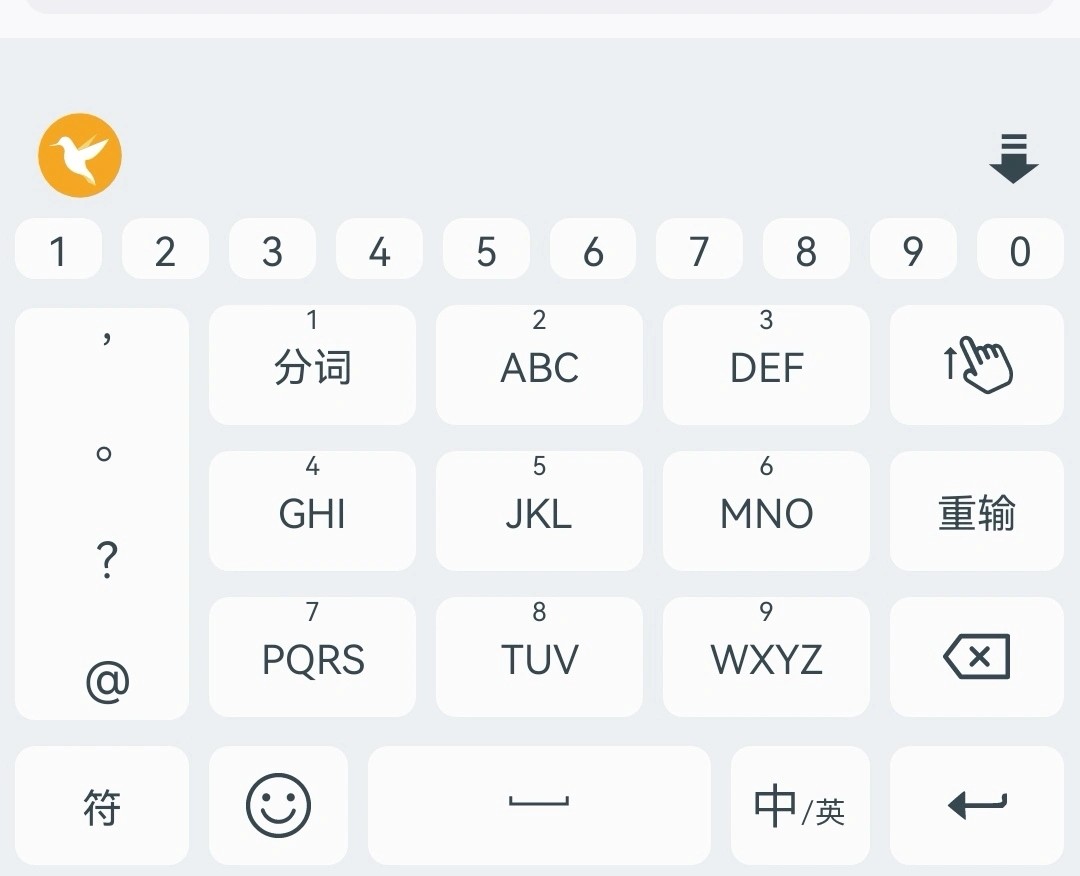Open the emoji smiley panel
The image size is (1080, 876).
click(x=278, y=805)
